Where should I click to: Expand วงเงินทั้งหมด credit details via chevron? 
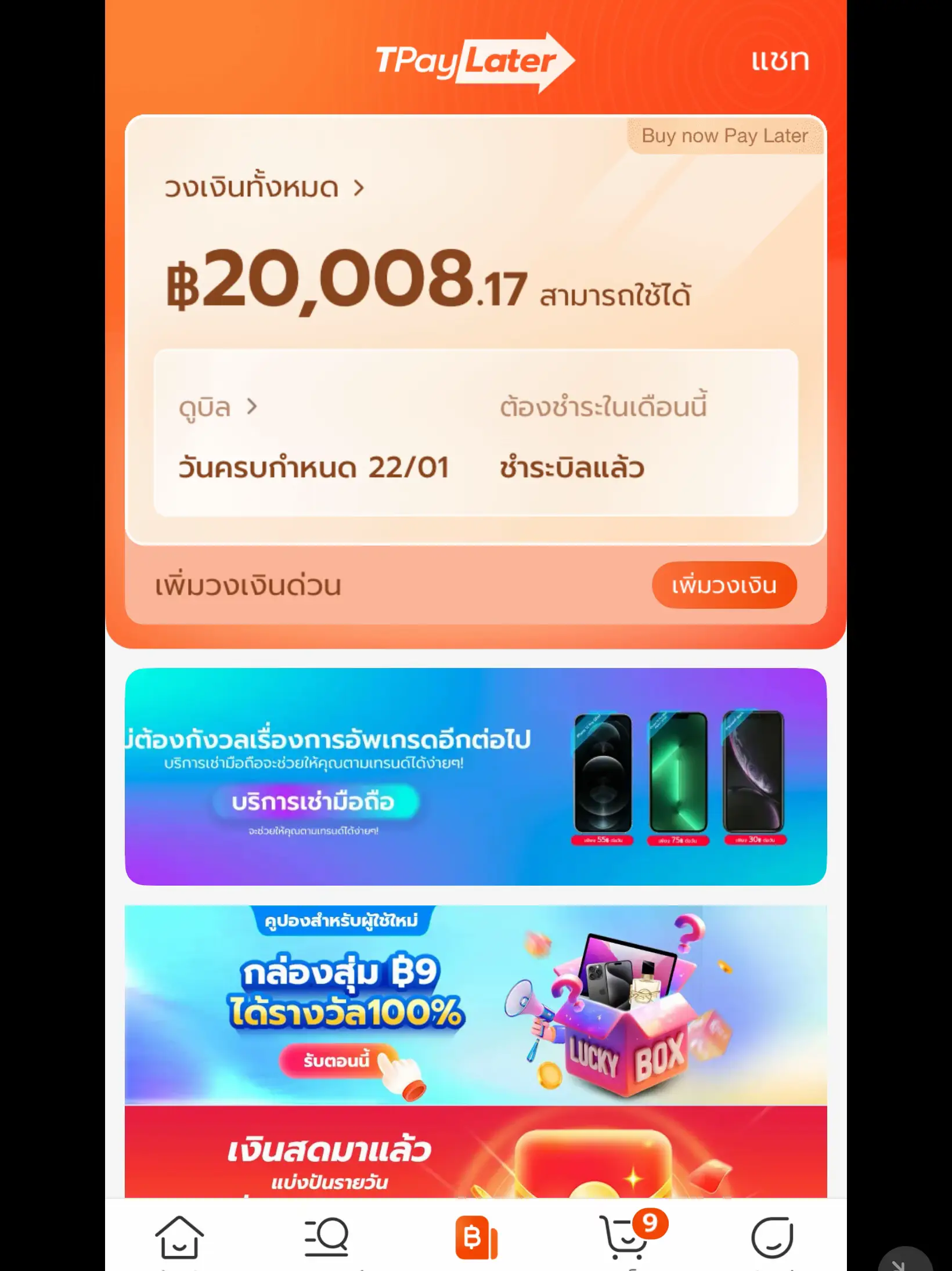(x=358, y=189)
